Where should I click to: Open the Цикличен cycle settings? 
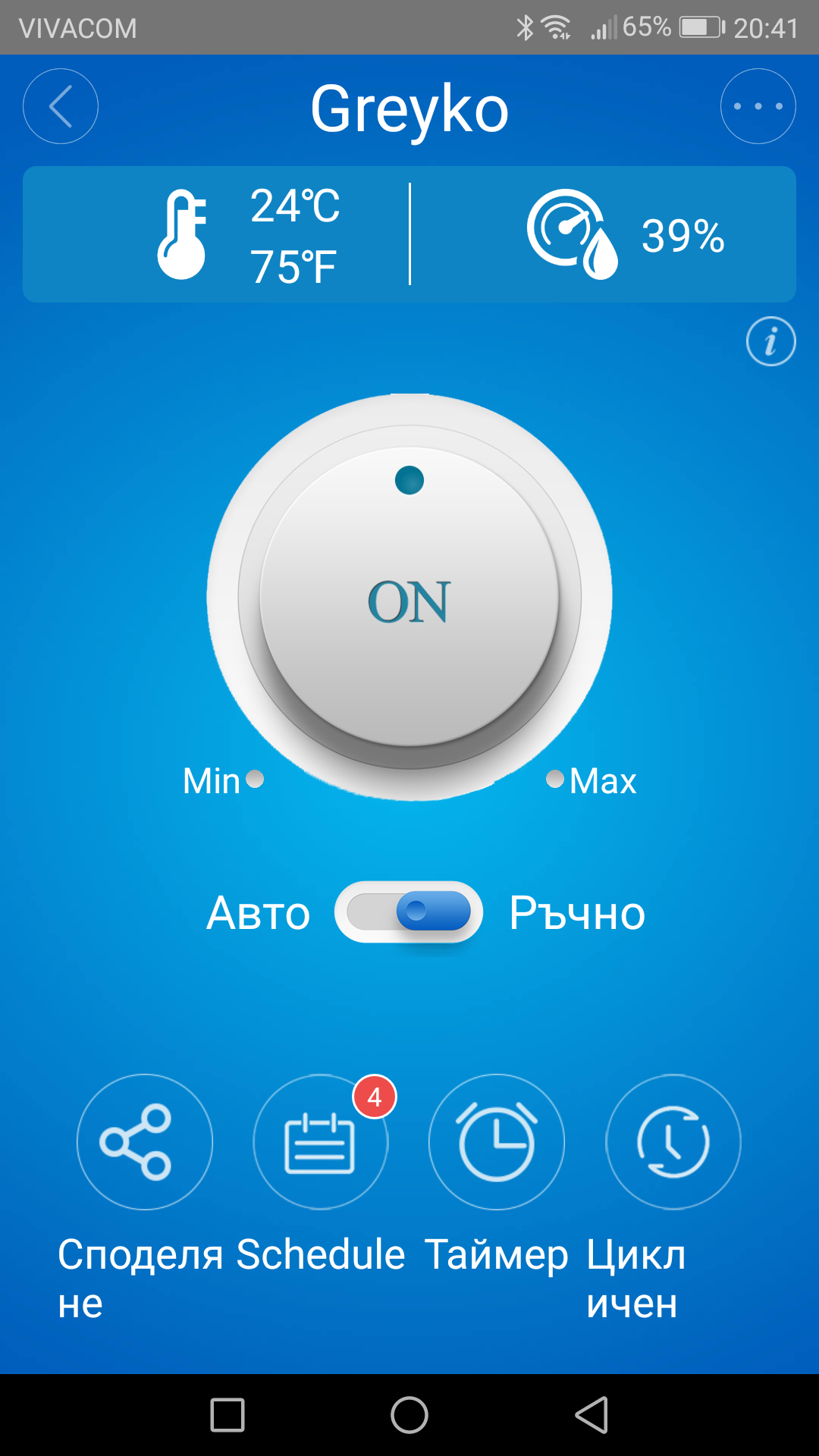(673, 1142)
